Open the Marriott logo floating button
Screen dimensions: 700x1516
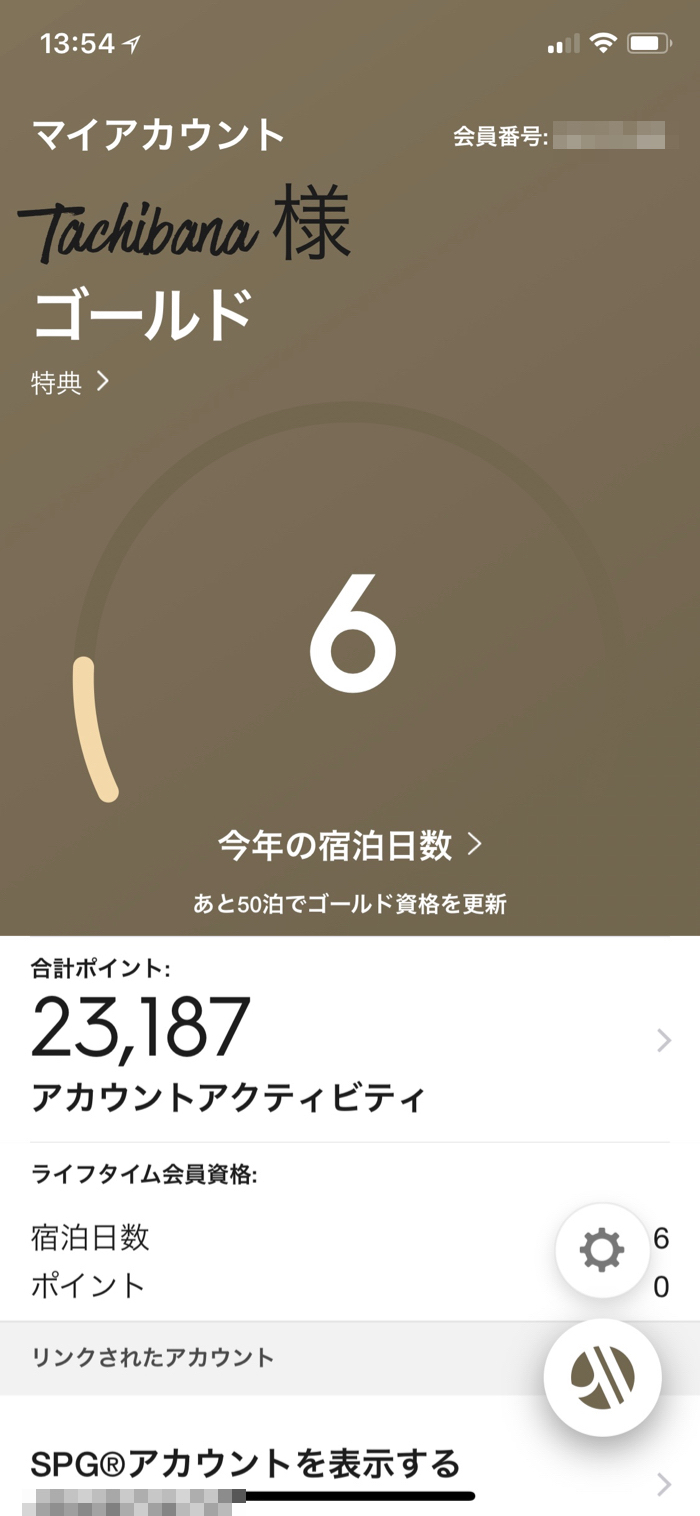click(x=602, y=1377)
